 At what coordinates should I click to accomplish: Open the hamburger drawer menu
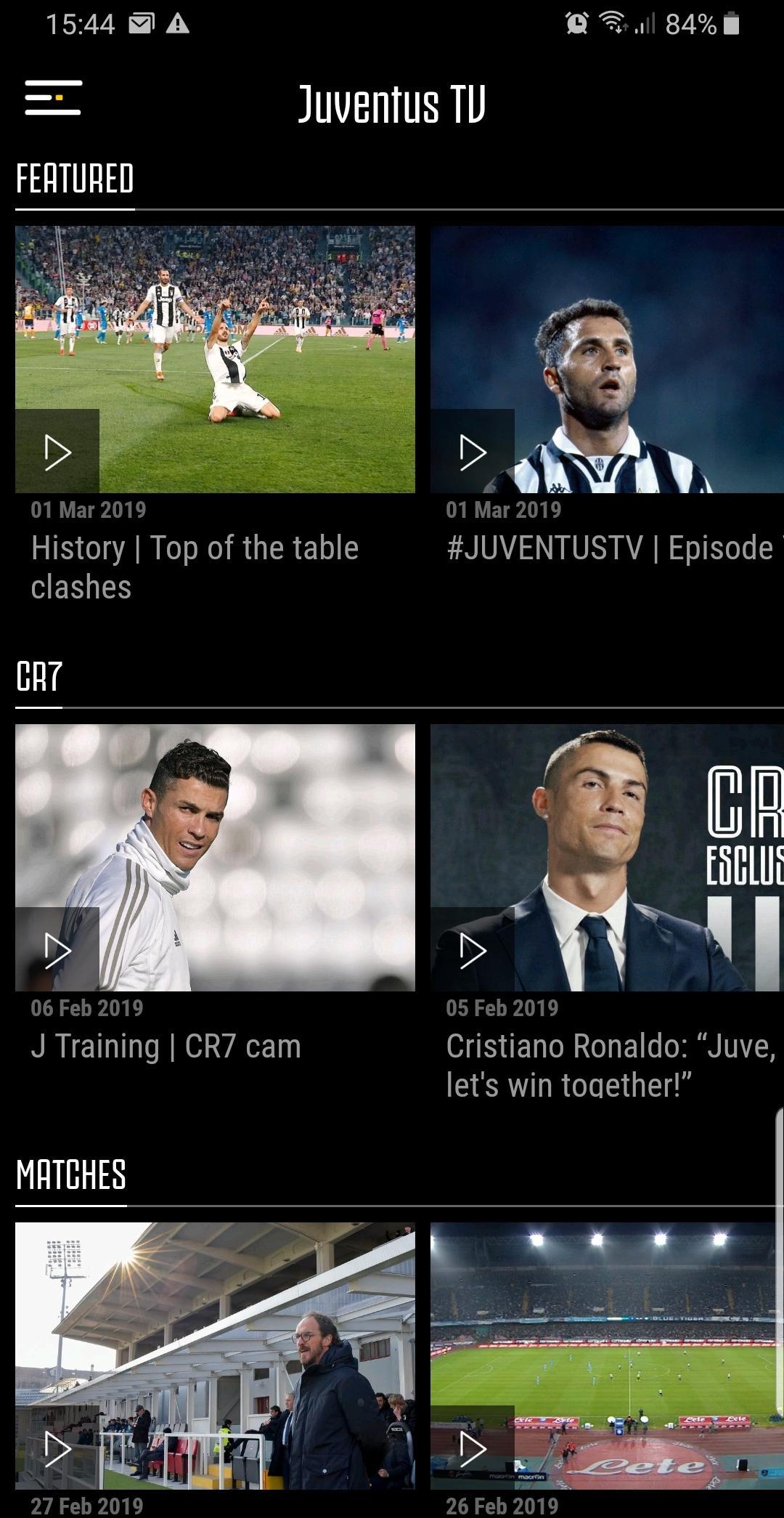click(52, 97)
